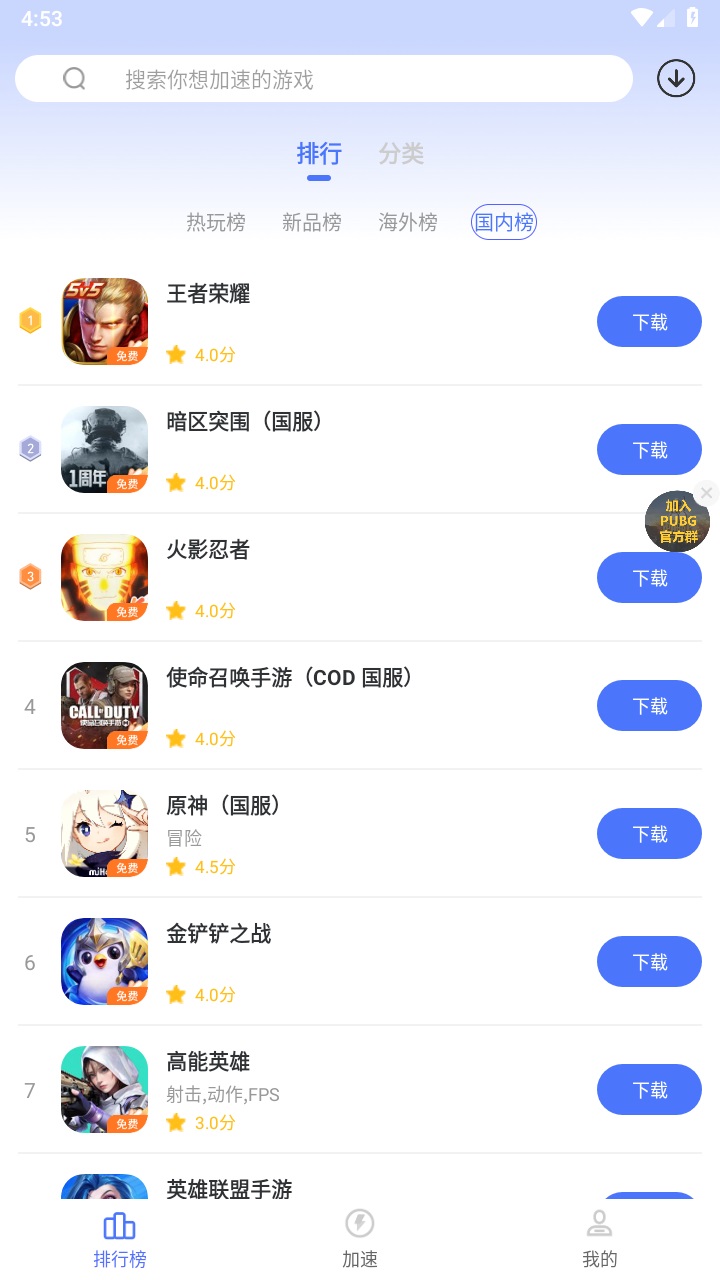Download 金铲铲之战
Screen dimensions: 720x1280
coord(649,962)
